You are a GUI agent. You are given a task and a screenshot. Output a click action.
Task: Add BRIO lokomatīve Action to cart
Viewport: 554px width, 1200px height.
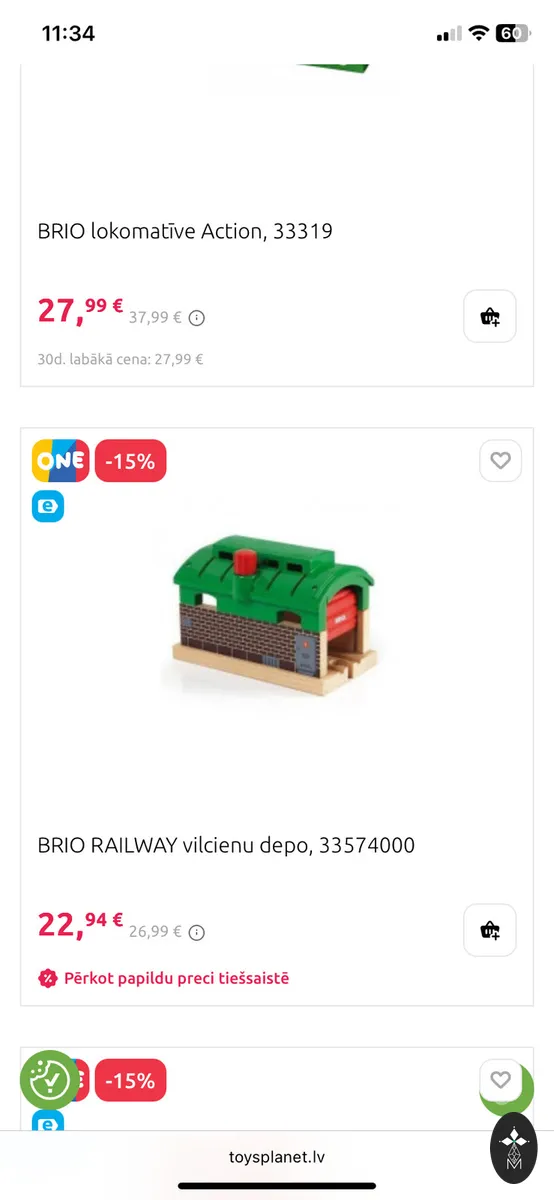point(490,316)
